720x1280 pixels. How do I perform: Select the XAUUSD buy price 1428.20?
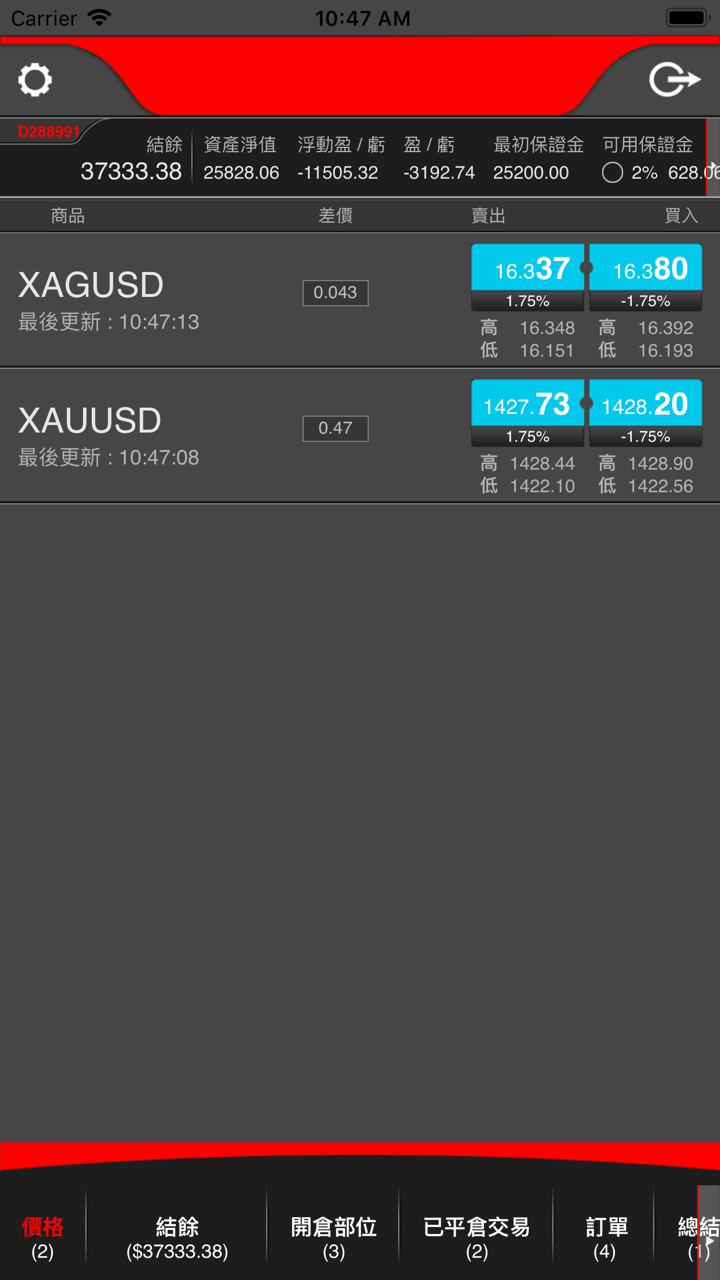pos(645,404)
